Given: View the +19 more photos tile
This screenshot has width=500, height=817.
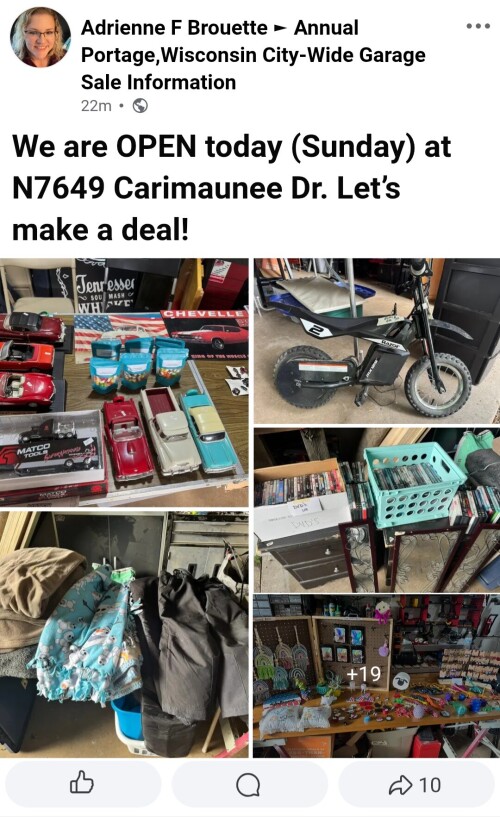Looking at the screenshot, I should [377, 676].
